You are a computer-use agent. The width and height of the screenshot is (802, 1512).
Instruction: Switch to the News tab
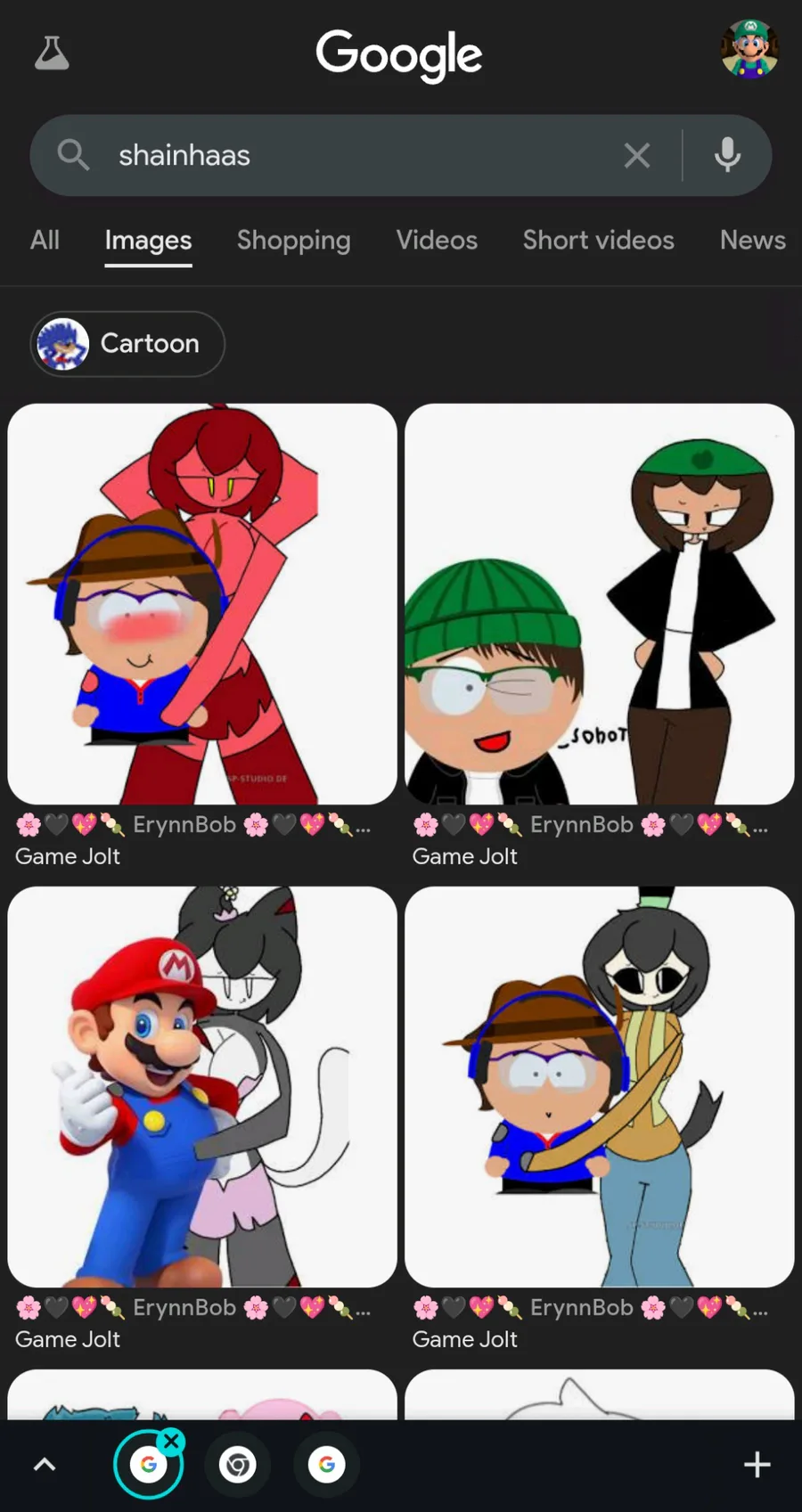753,240
